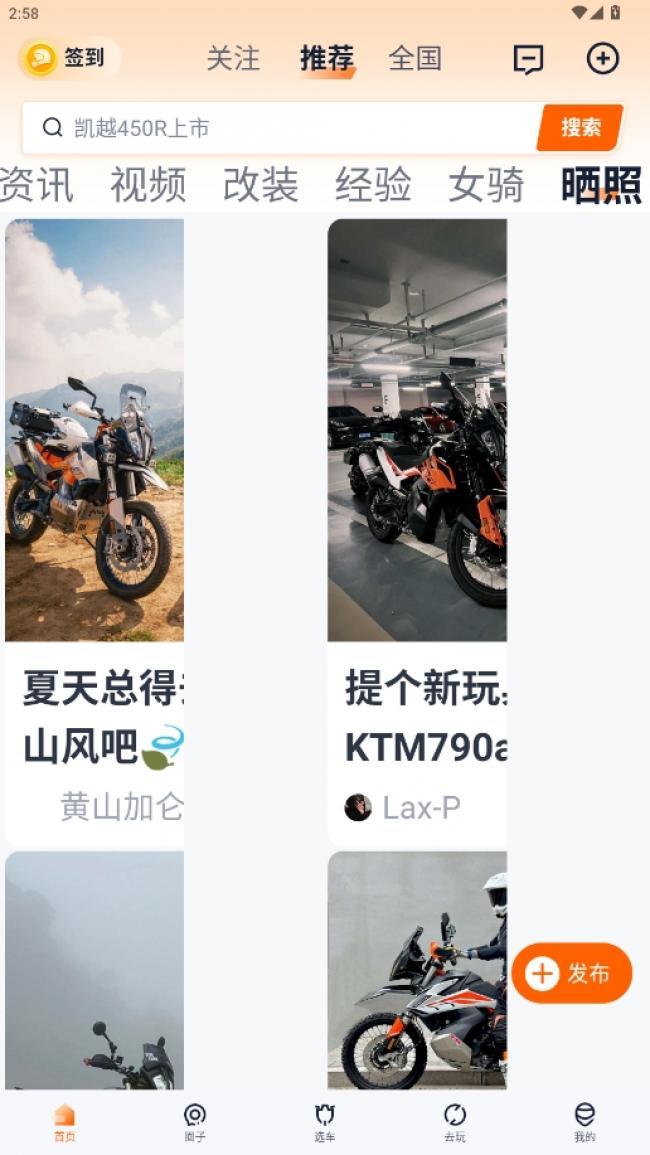650x1155 pixels.
Task: Select the 视频 category
Action: (x=148, y=185)
